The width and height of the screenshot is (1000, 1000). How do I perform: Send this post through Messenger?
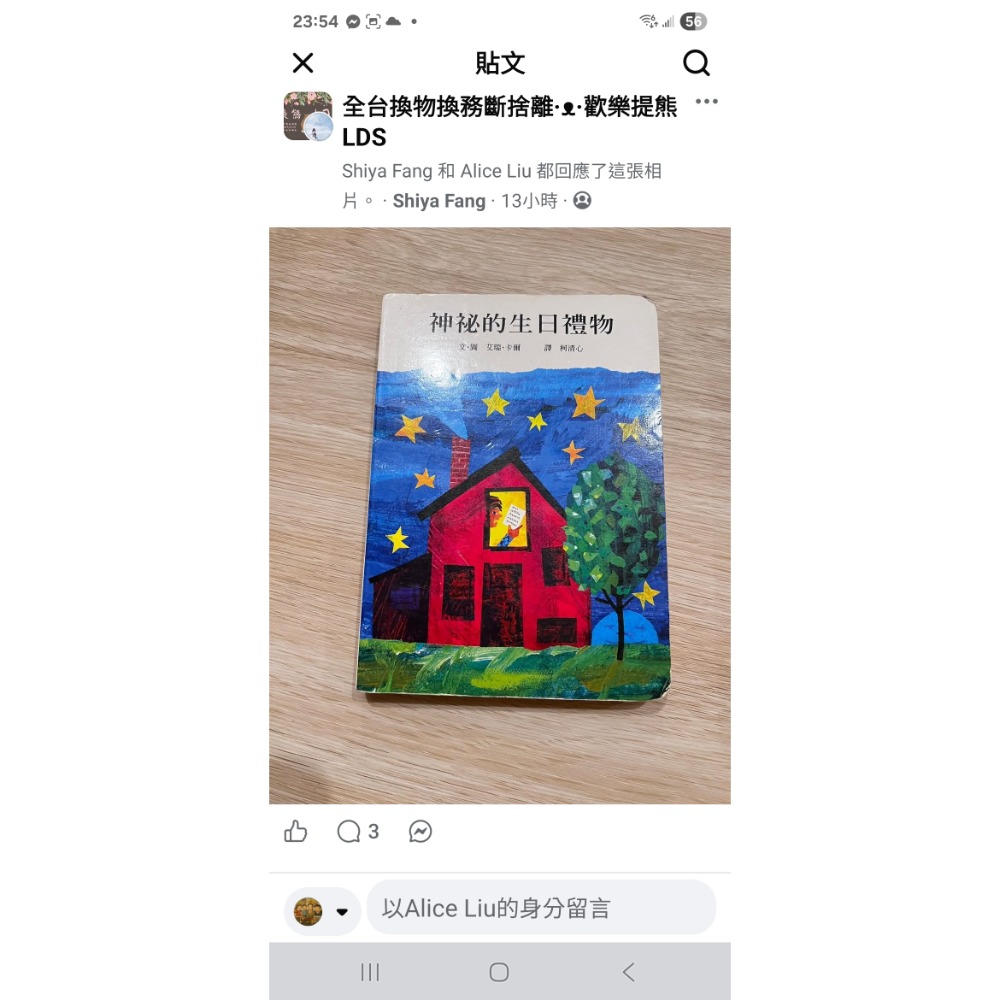[420, 831]
